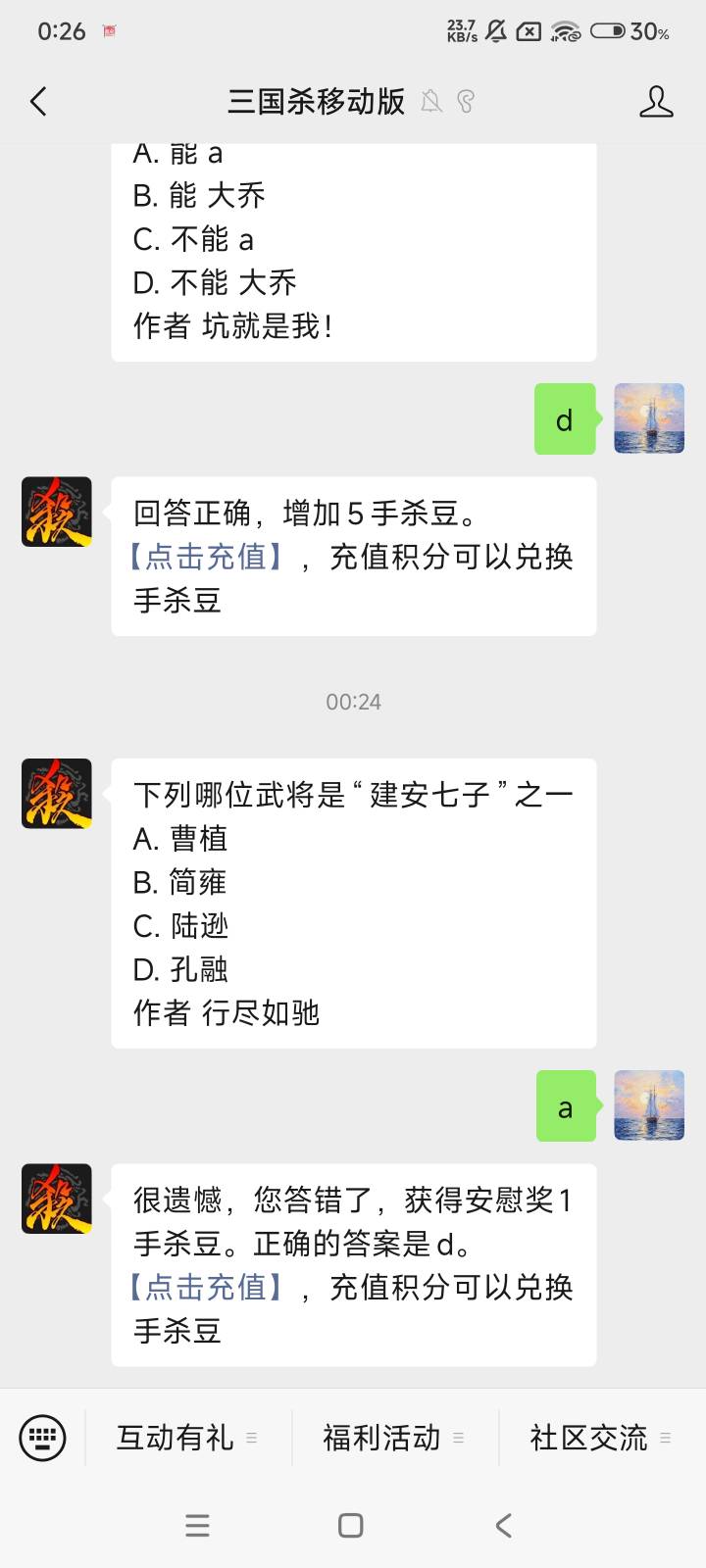Viewport: 706px width, 1568px height.
Task: Open the 福利活动 menu
Action: pyautogui.click(x=393, y=1438)
